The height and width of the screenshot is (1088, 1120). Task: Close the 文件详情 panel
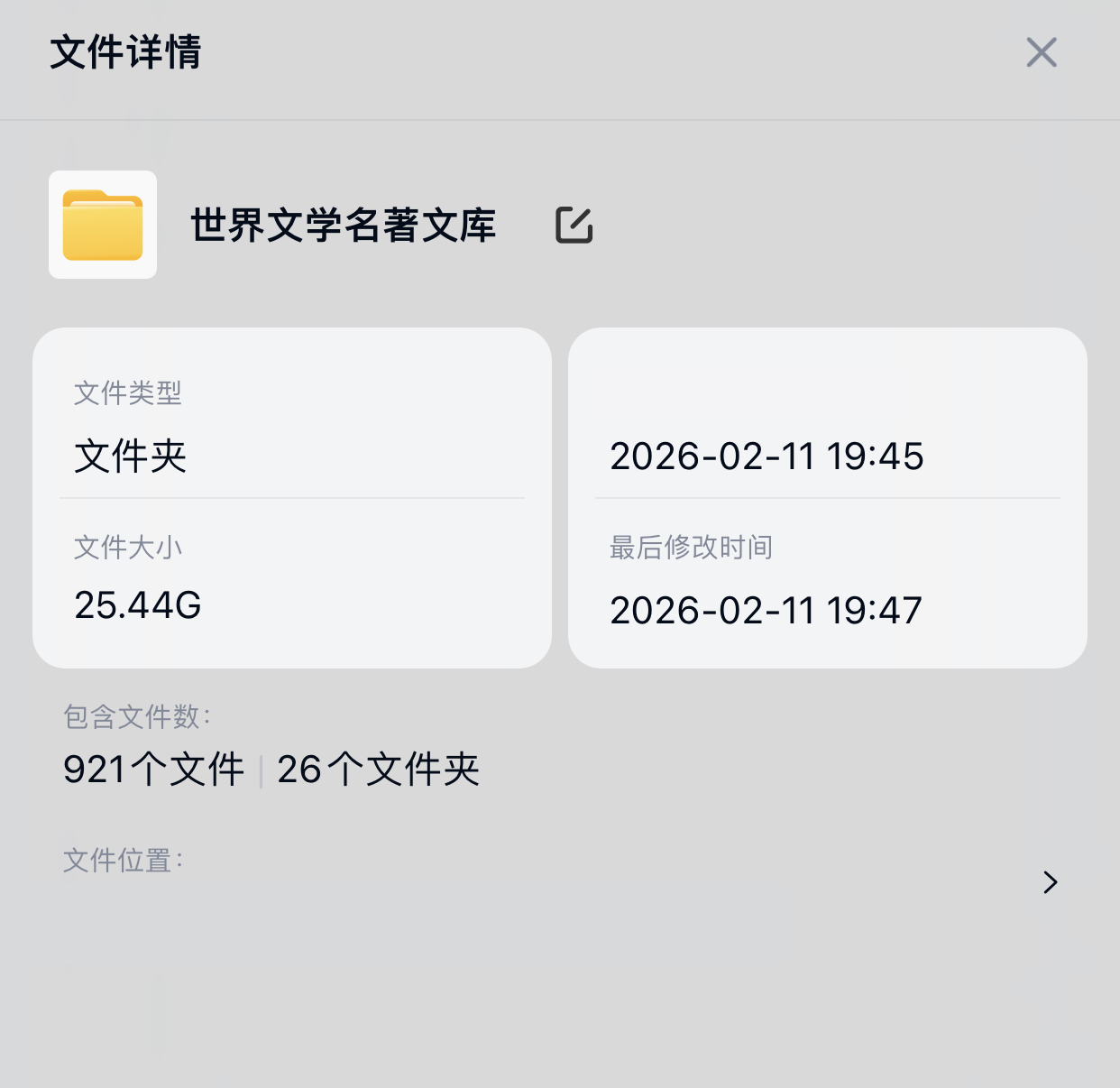click(1041, 52)
